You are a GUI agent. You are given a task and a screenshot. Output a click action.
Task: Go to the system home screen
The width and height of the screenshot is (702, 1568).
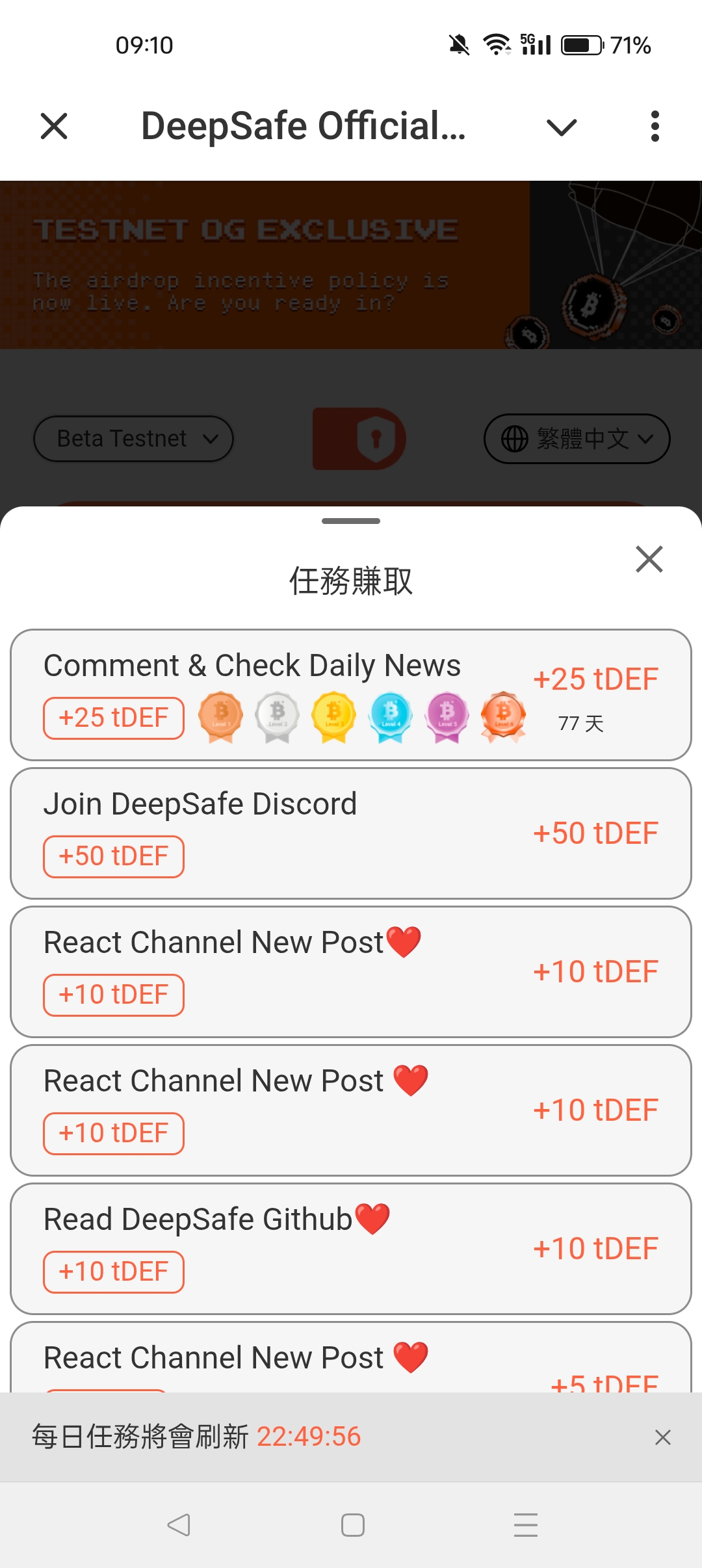click(352, 1524)
